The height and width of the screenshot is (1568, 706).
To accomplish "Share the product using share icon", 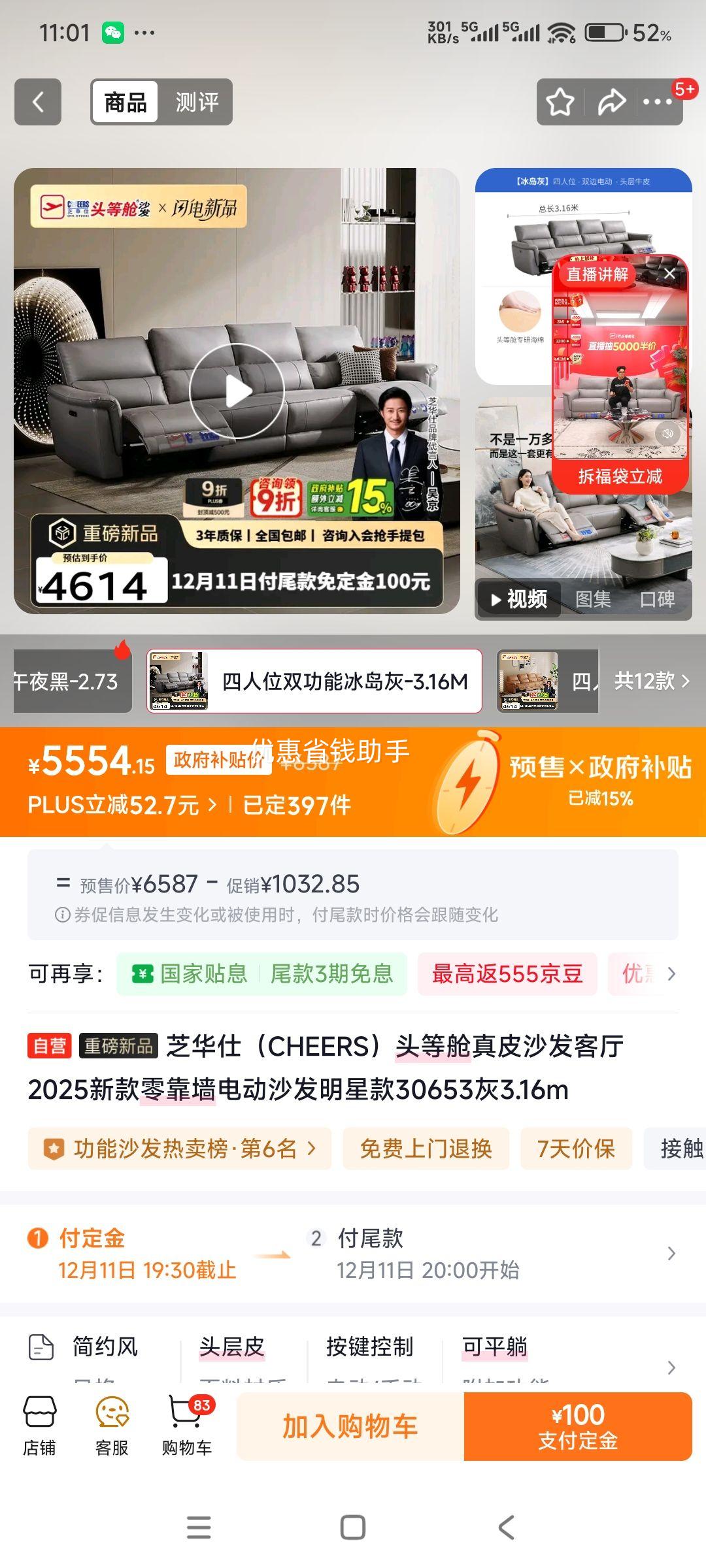I will coord(613,101).
